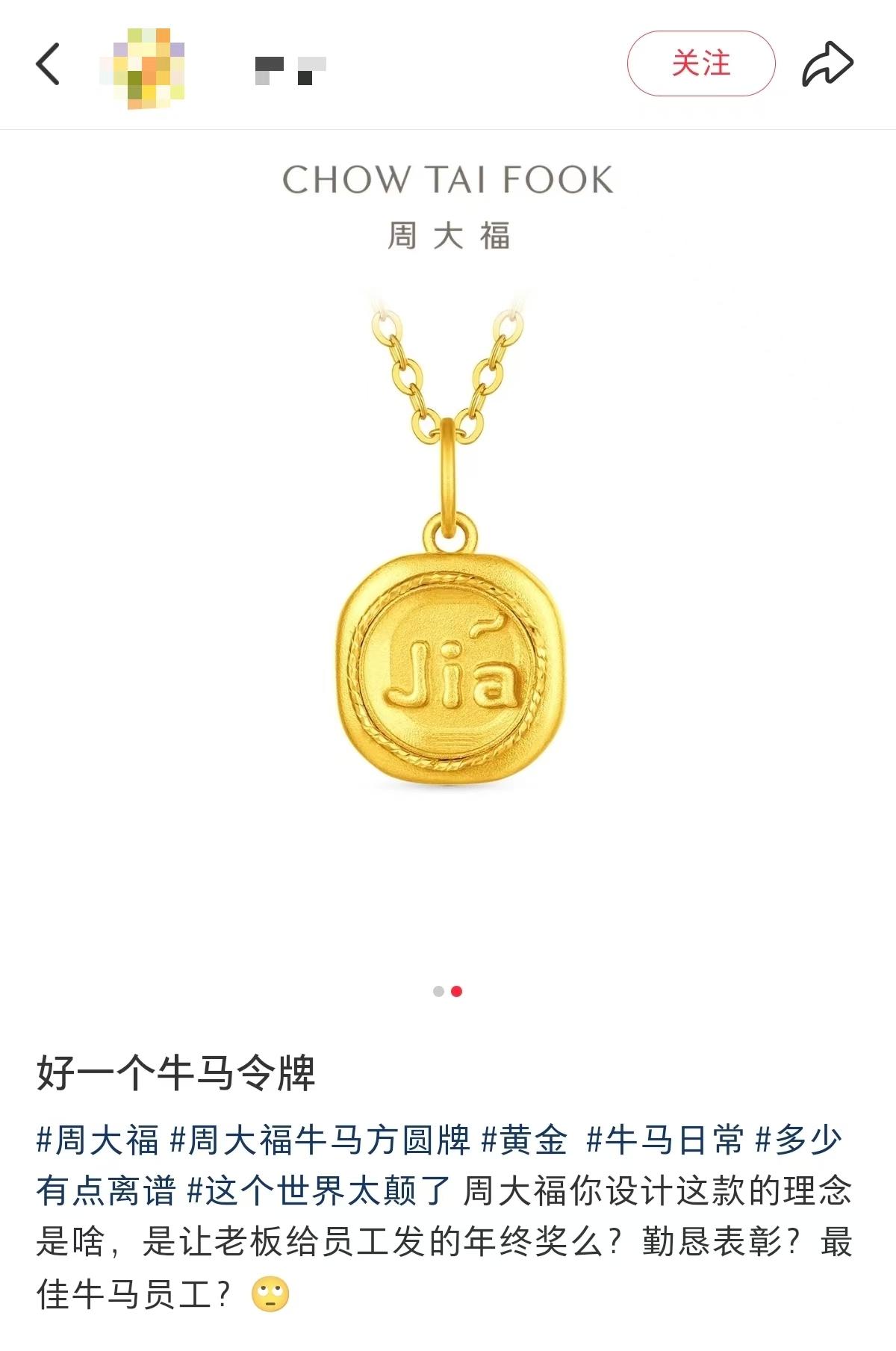Open hashtag #周大福
The width and height of the screenshot is (896, 1351).
pyautogui.click(x=98, y=1140)
